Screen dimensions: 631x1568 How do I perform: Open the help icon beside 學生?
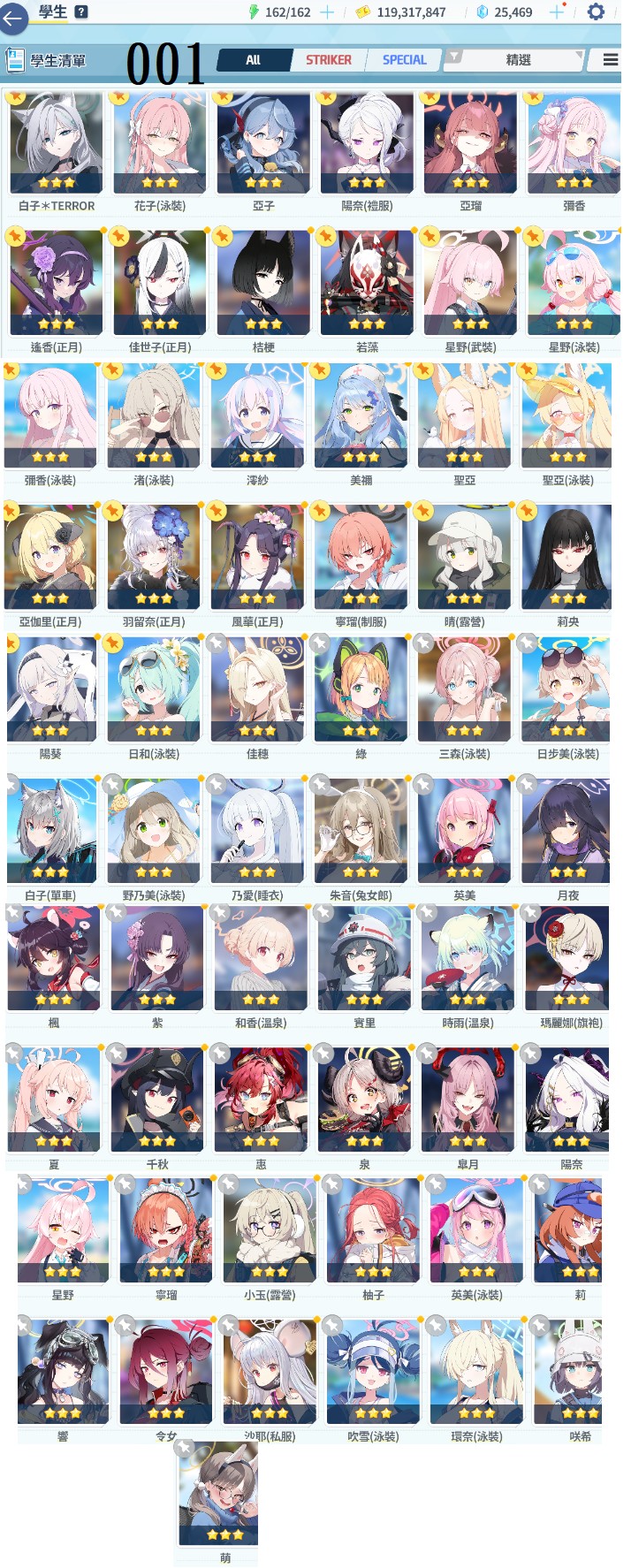81,11
